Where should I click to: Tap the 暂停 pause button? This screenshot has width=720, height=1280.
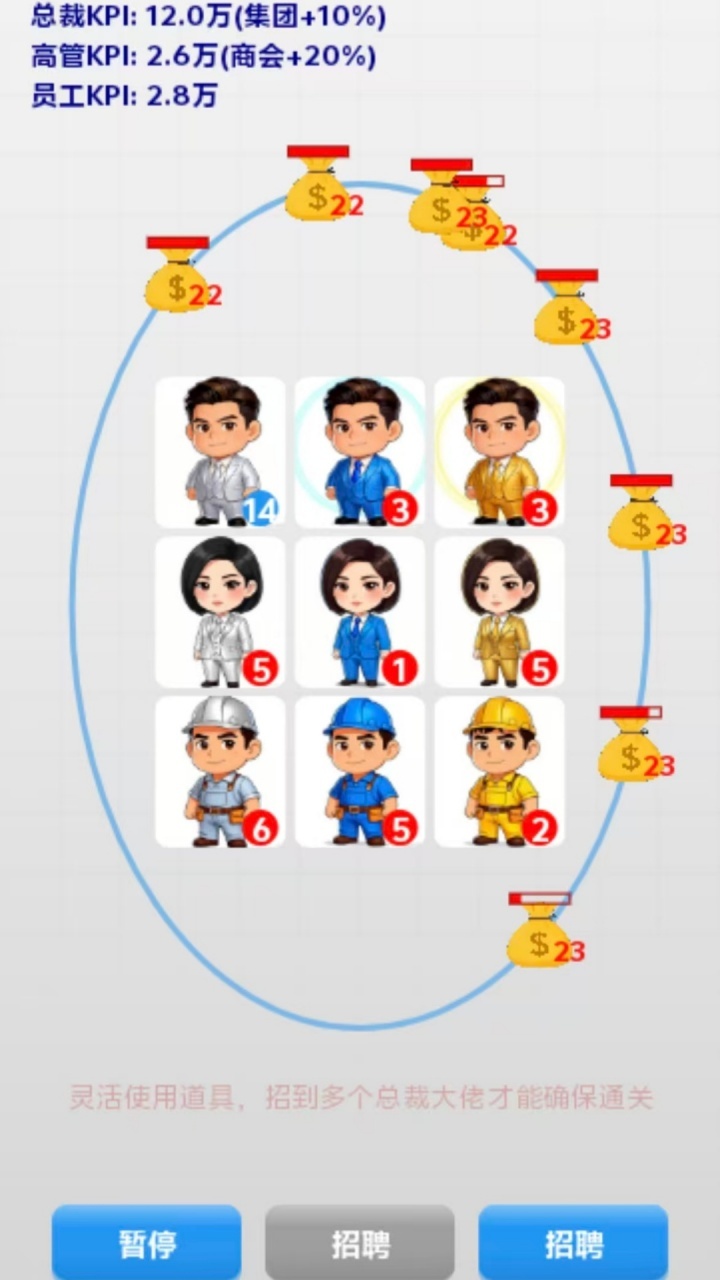(x=146, y=1243)
